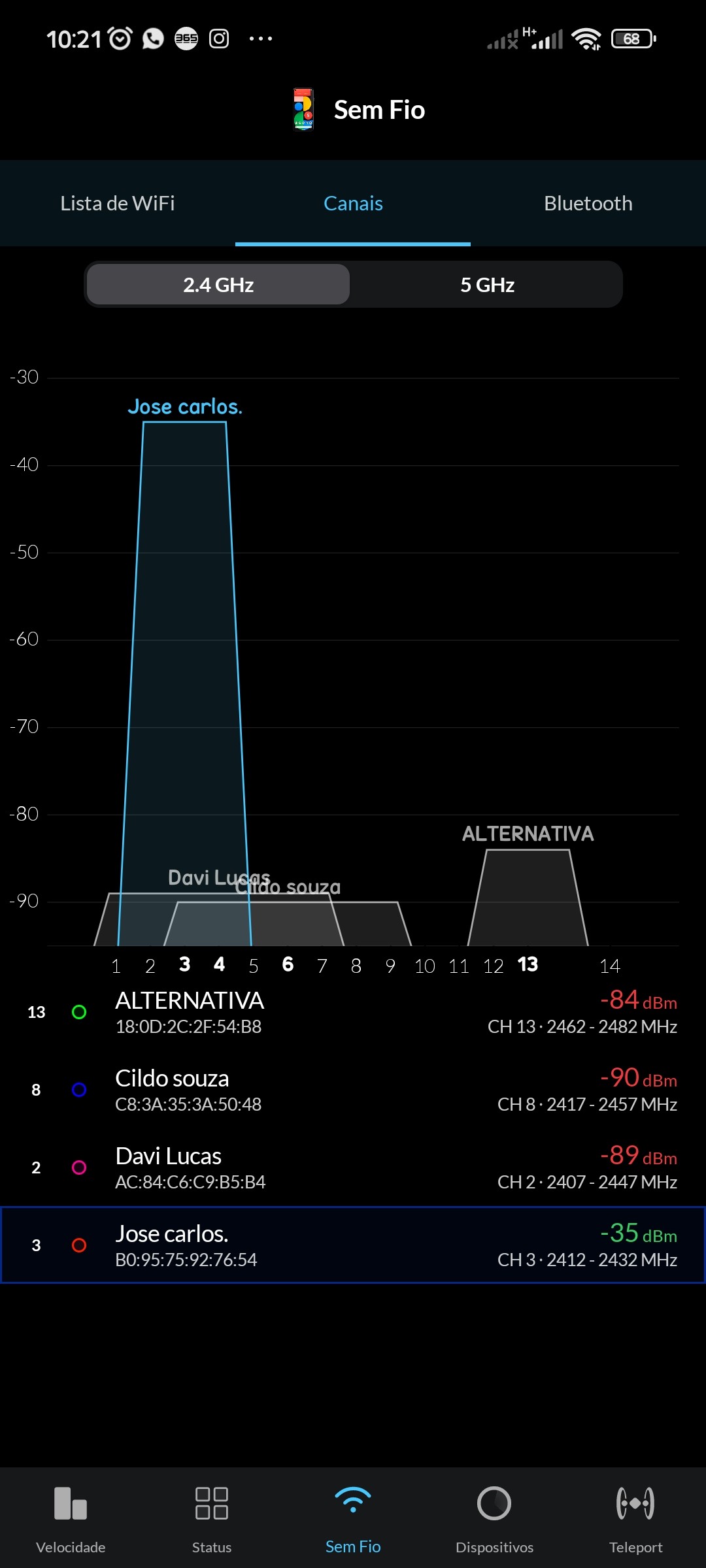Select the Cildo souza network row
Viewport: 706px width, 1568px height.
pos(353,1090)
